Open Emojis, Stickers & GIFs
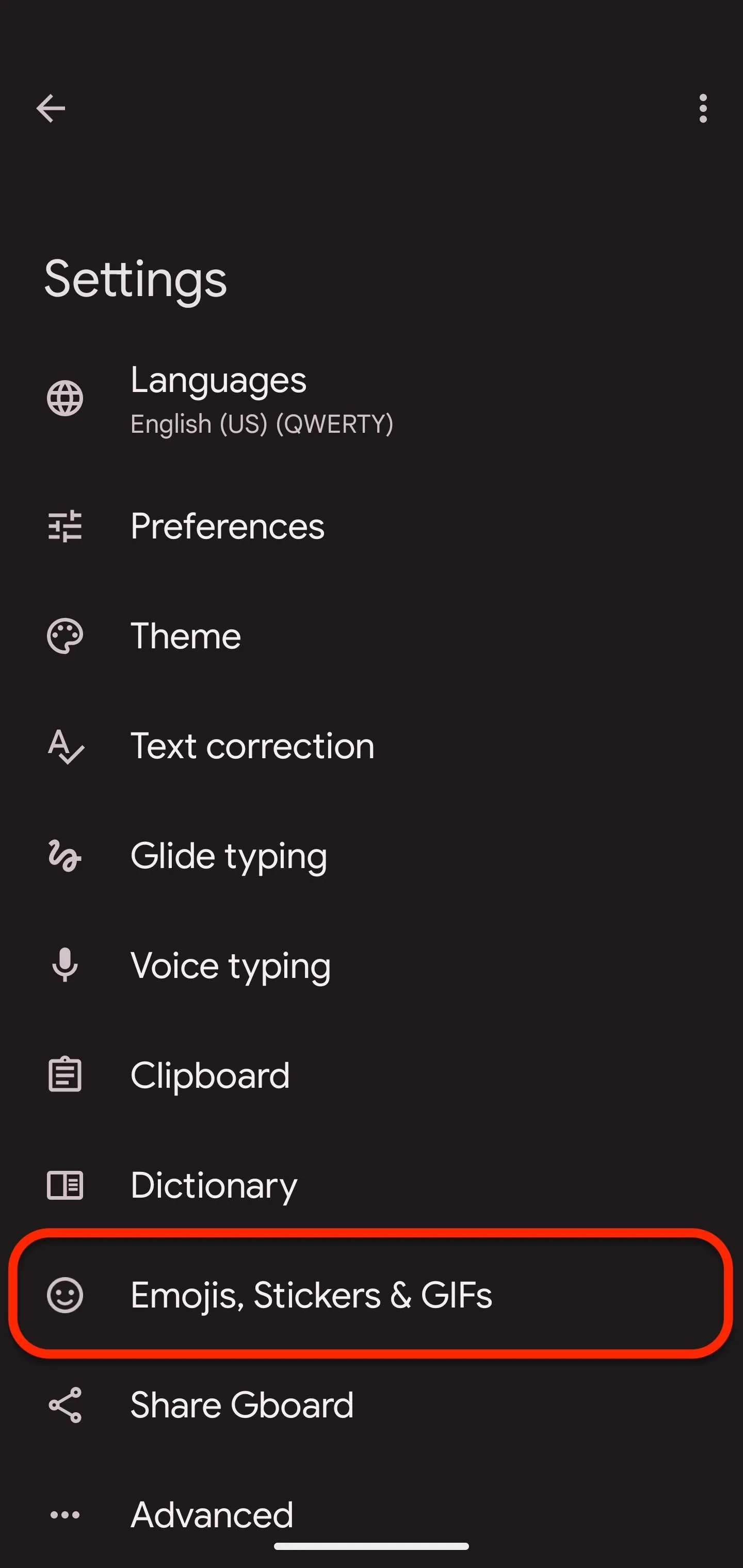The height and width of the screenshot is (1568, 743). 372,1295
